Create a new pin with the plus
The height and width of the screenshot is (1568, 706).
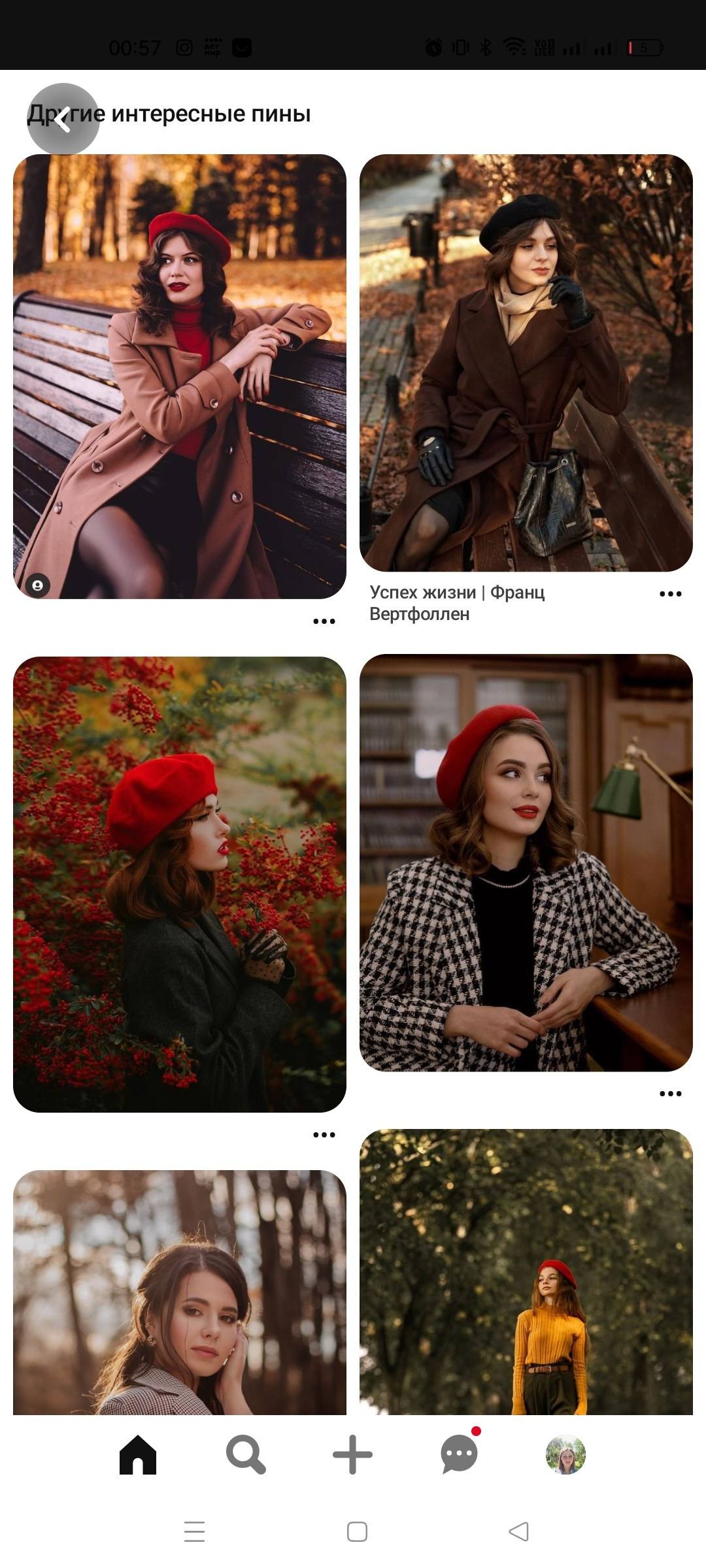352,1454
